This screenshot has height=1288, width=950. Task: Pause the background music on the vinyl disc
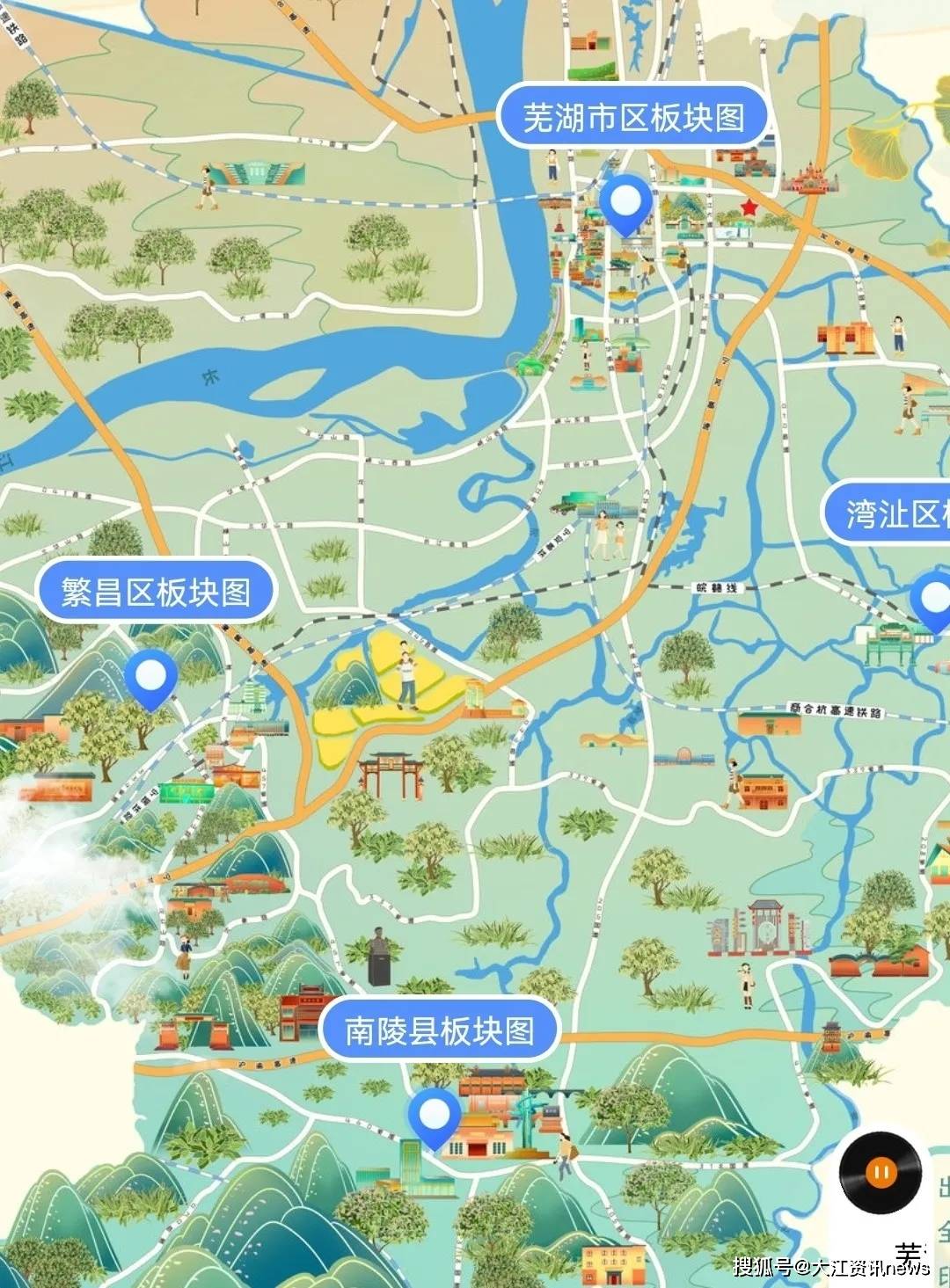click(x=881, y=1173)
